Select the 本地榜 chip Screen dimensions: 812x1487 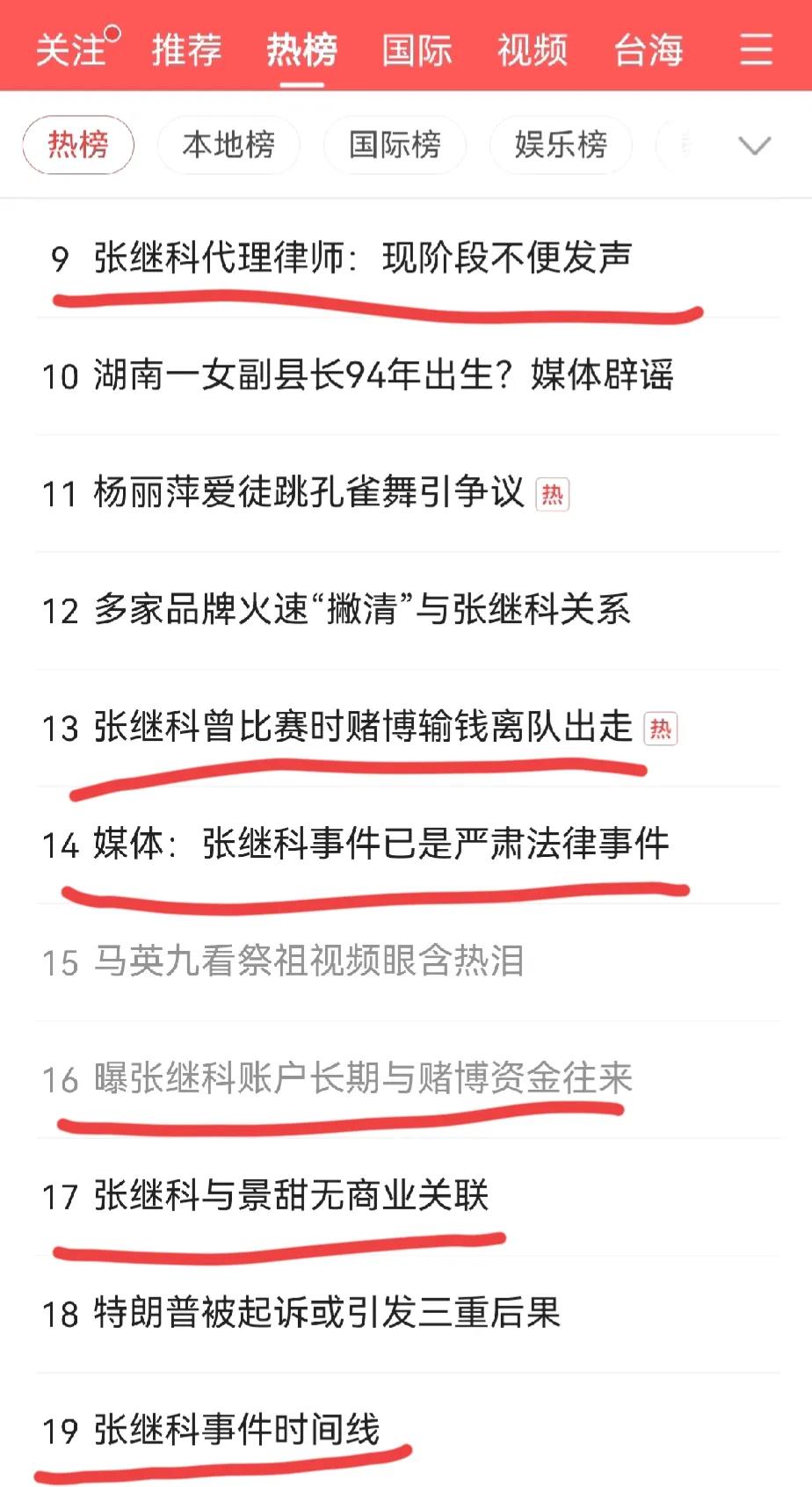(228, 144)
